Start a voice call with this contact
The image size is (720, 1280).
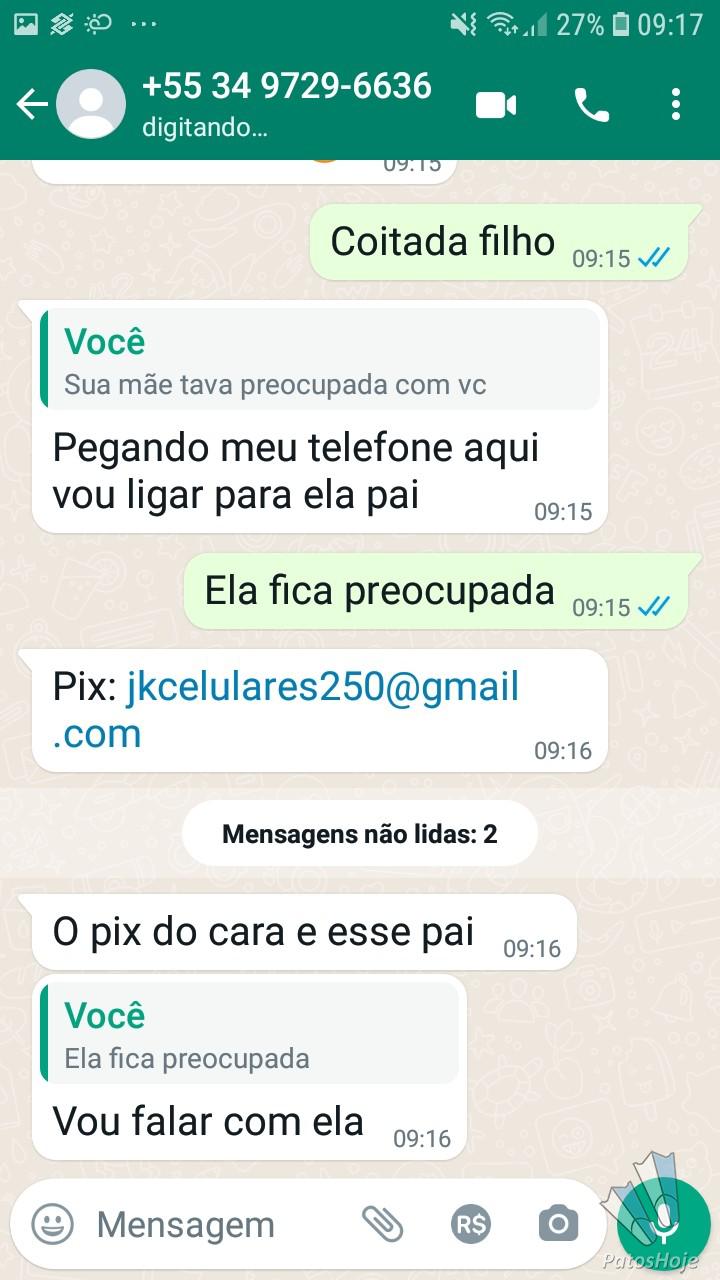pos(591,104)
